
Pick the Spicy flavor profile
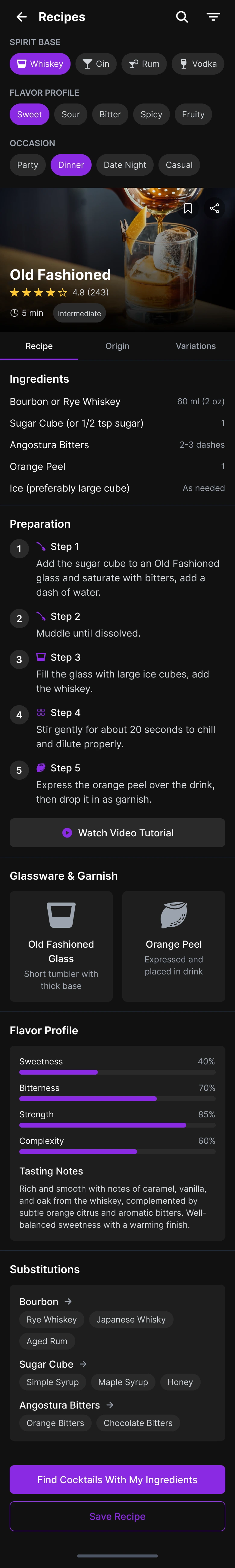pos(151,114)
